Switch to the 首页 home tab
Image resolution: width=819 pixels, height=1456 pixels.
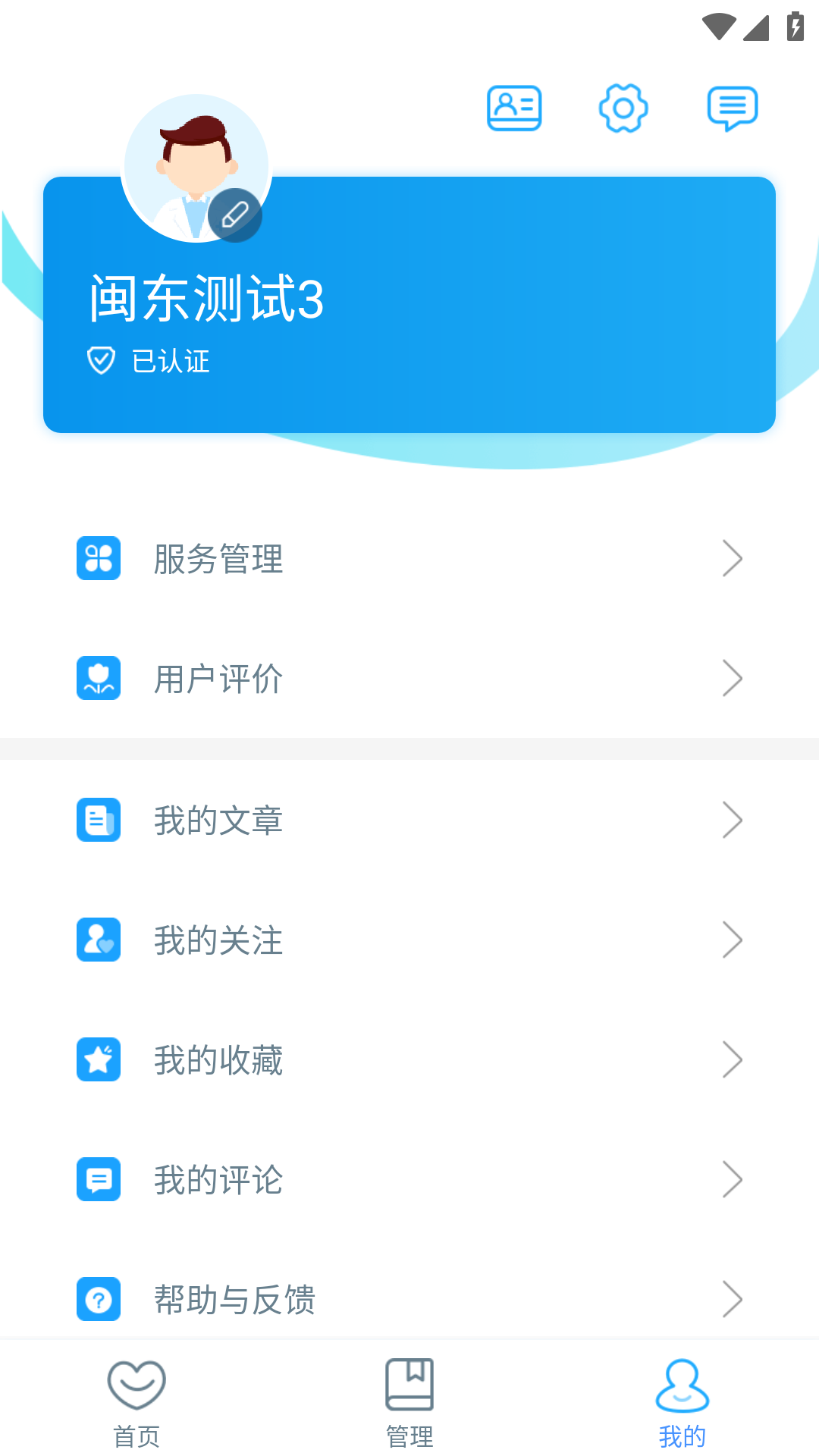[136, 1403]
